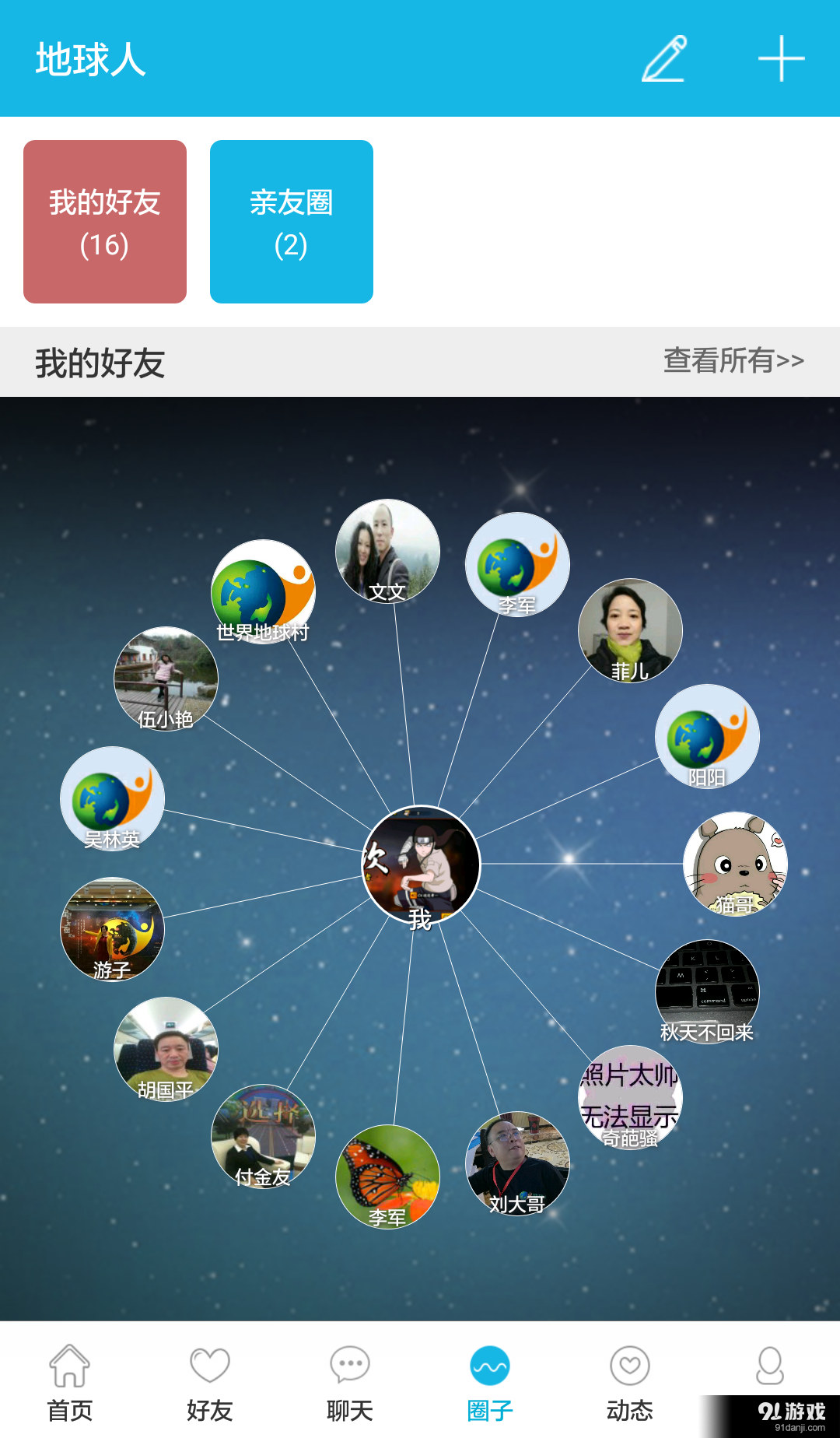Viewport: 840px width, 1438px height.
Task: Open friend 文文's avatar
Action: coord(387,551)
